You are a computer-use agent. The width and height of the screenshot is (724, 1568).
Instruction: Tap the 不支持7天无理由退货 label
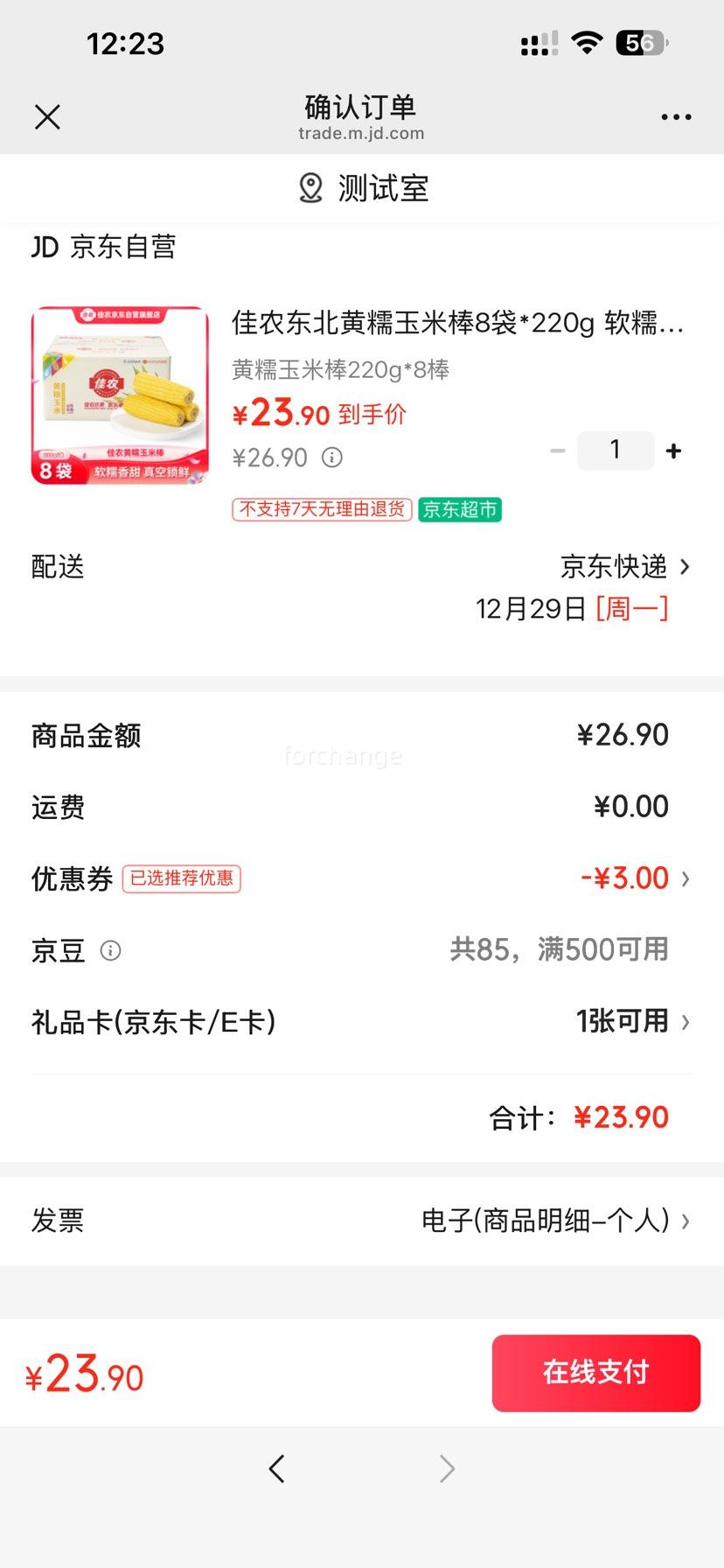(x=320, y=508)
